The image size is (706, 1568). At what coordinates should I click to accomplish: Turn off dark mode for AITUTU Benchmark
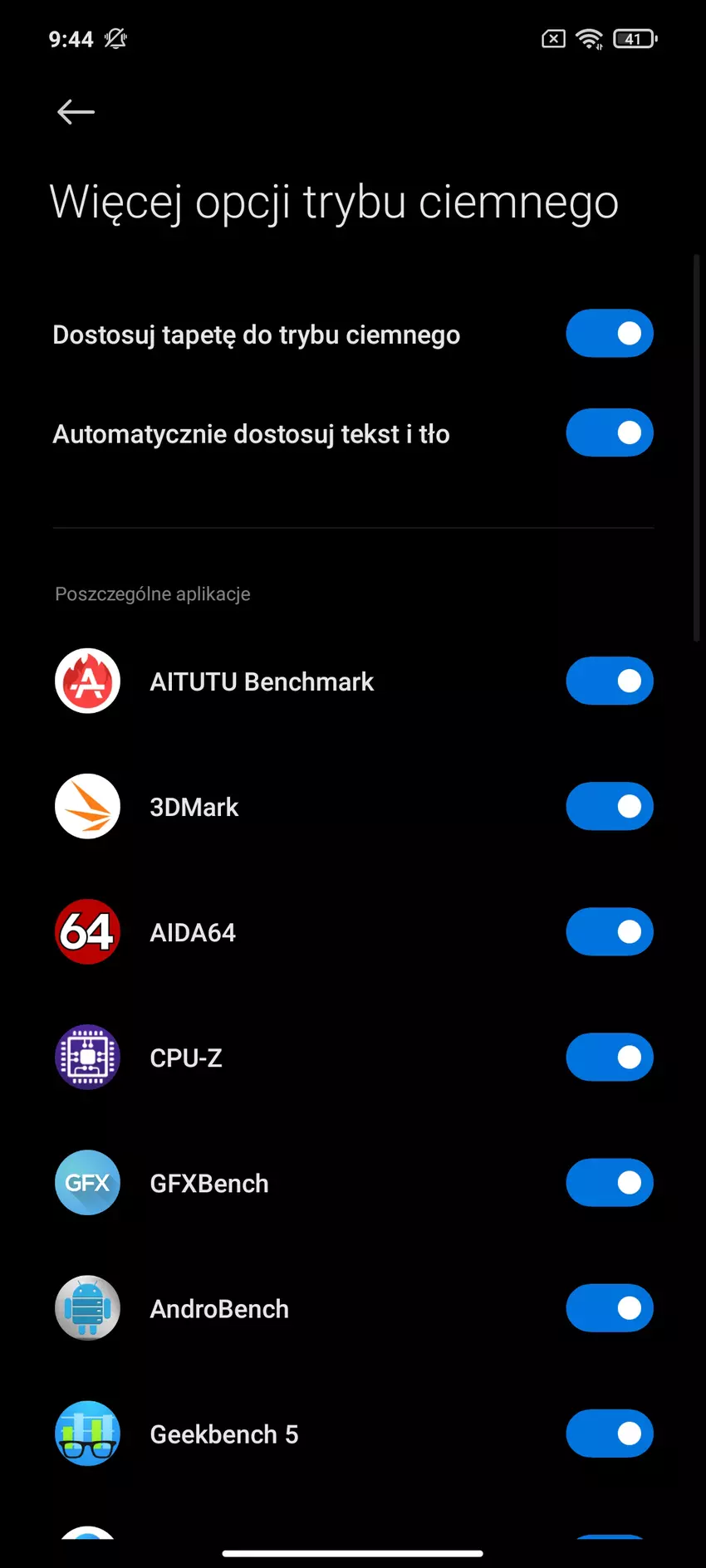(610, 681)
